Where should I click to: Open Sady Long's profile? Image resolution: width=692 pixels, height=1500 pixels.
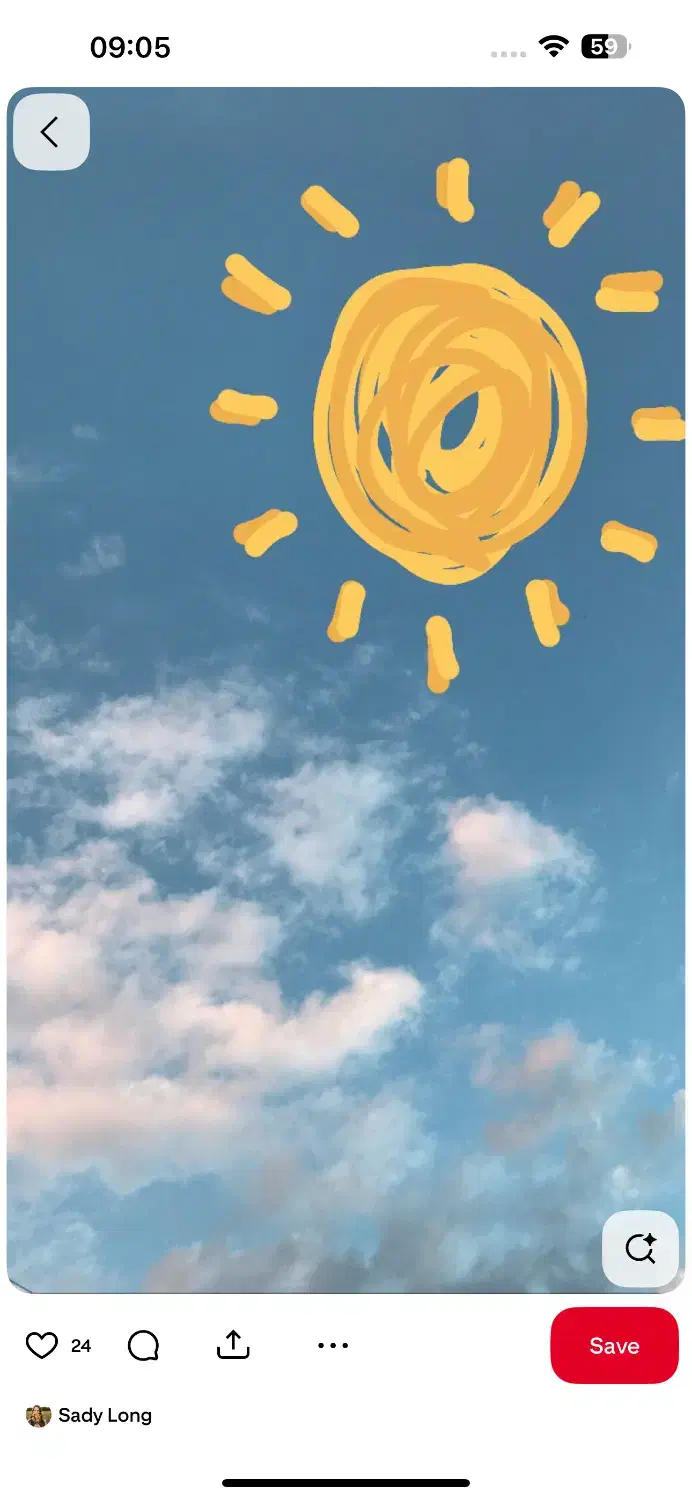pos(104,1416)
